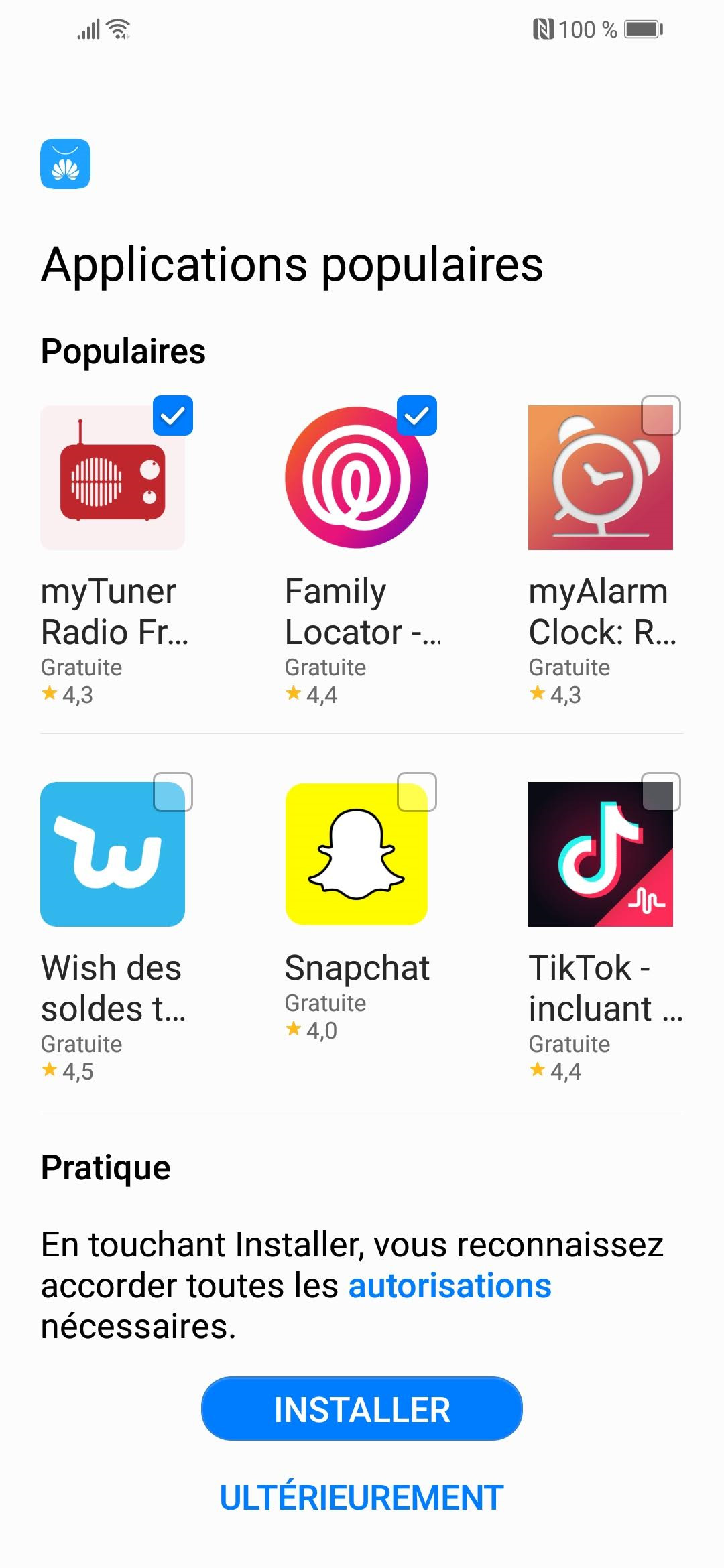This screenshot has height=1568, width=724.
Task: Check the myAlarm Clock checkbox
Action: tap(661, 415)
